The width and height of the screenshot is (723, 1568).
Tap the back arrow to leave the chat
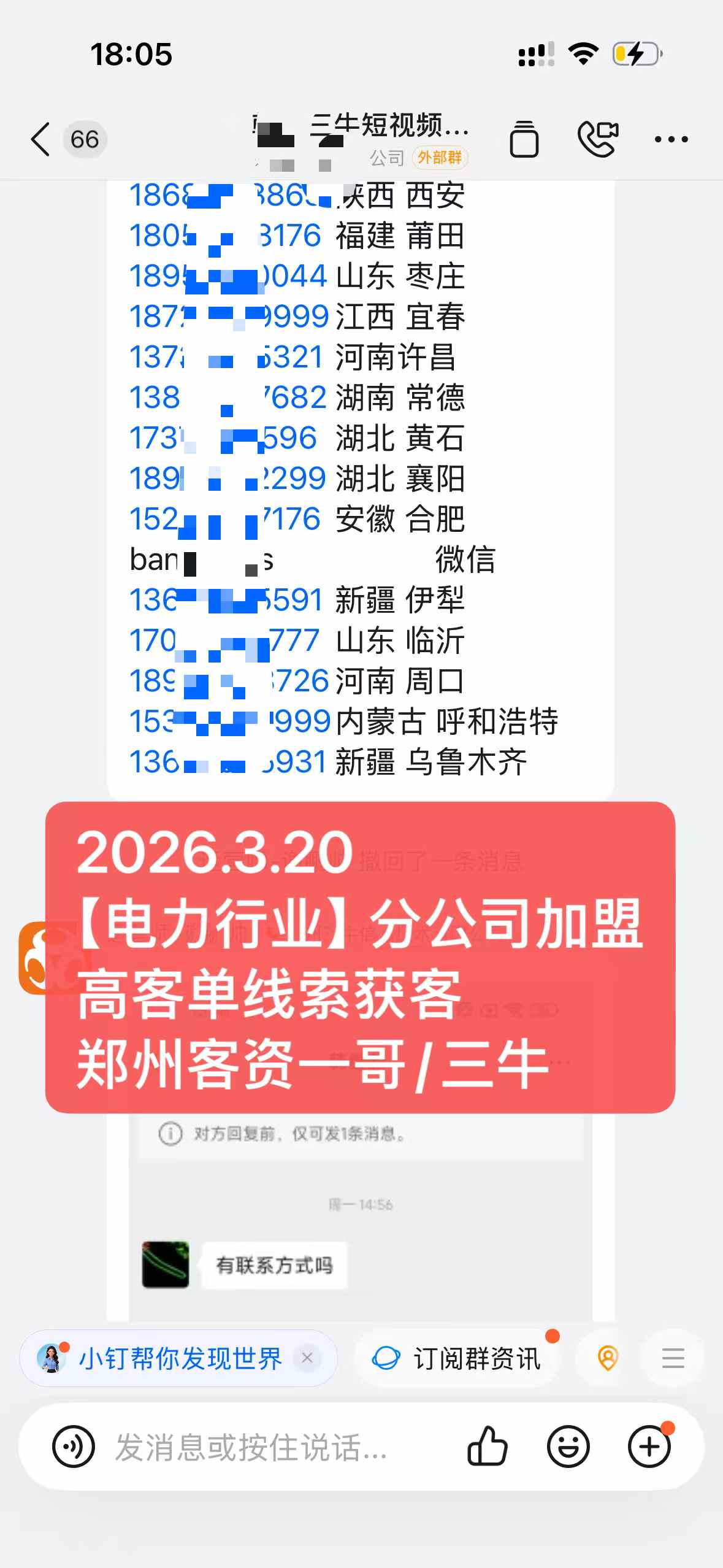pyautogui.click(x=39, y=140)
